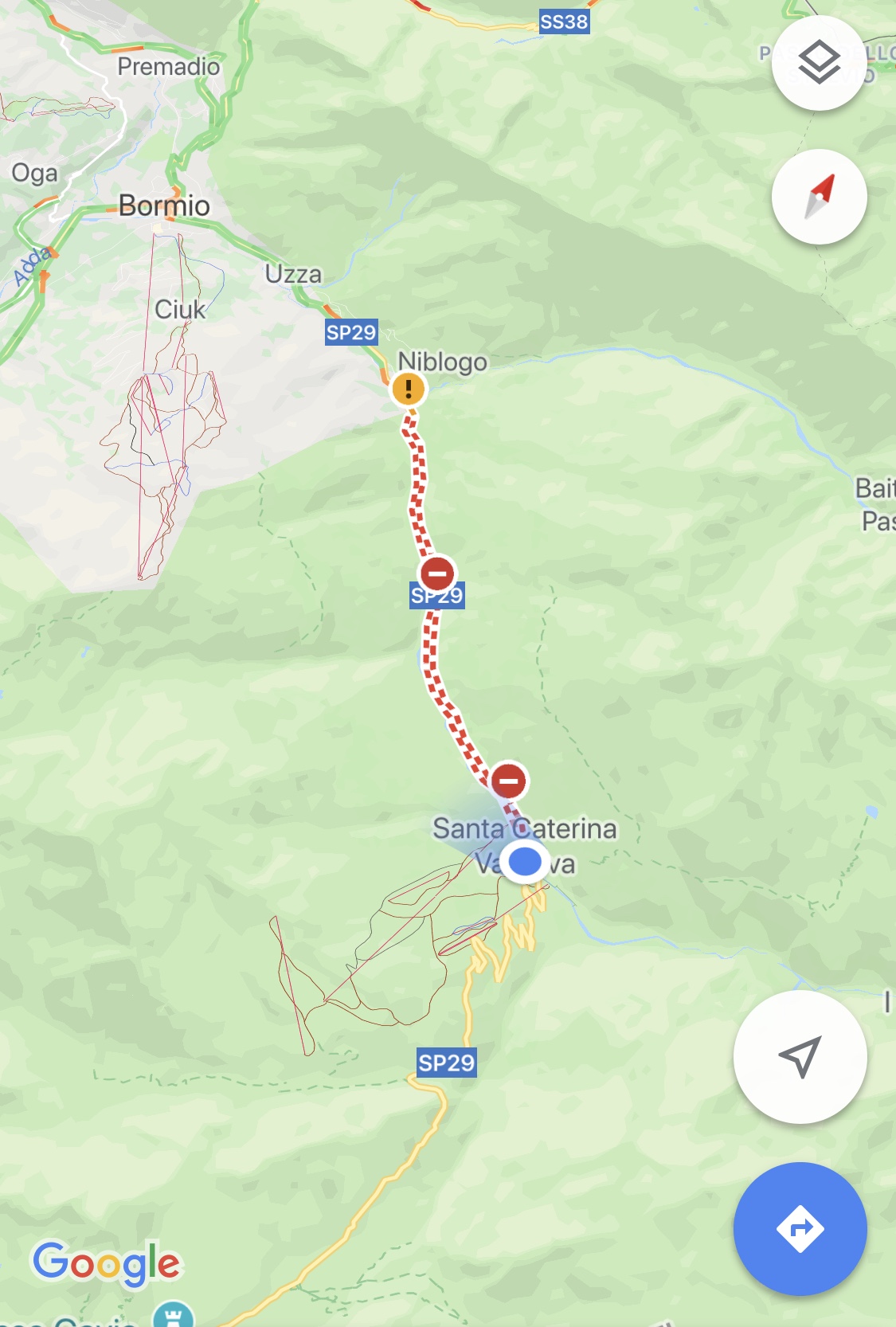Open the road closure marker above Santa Caterina
The height and width of the screenshot is (1327, 896).
508,781
